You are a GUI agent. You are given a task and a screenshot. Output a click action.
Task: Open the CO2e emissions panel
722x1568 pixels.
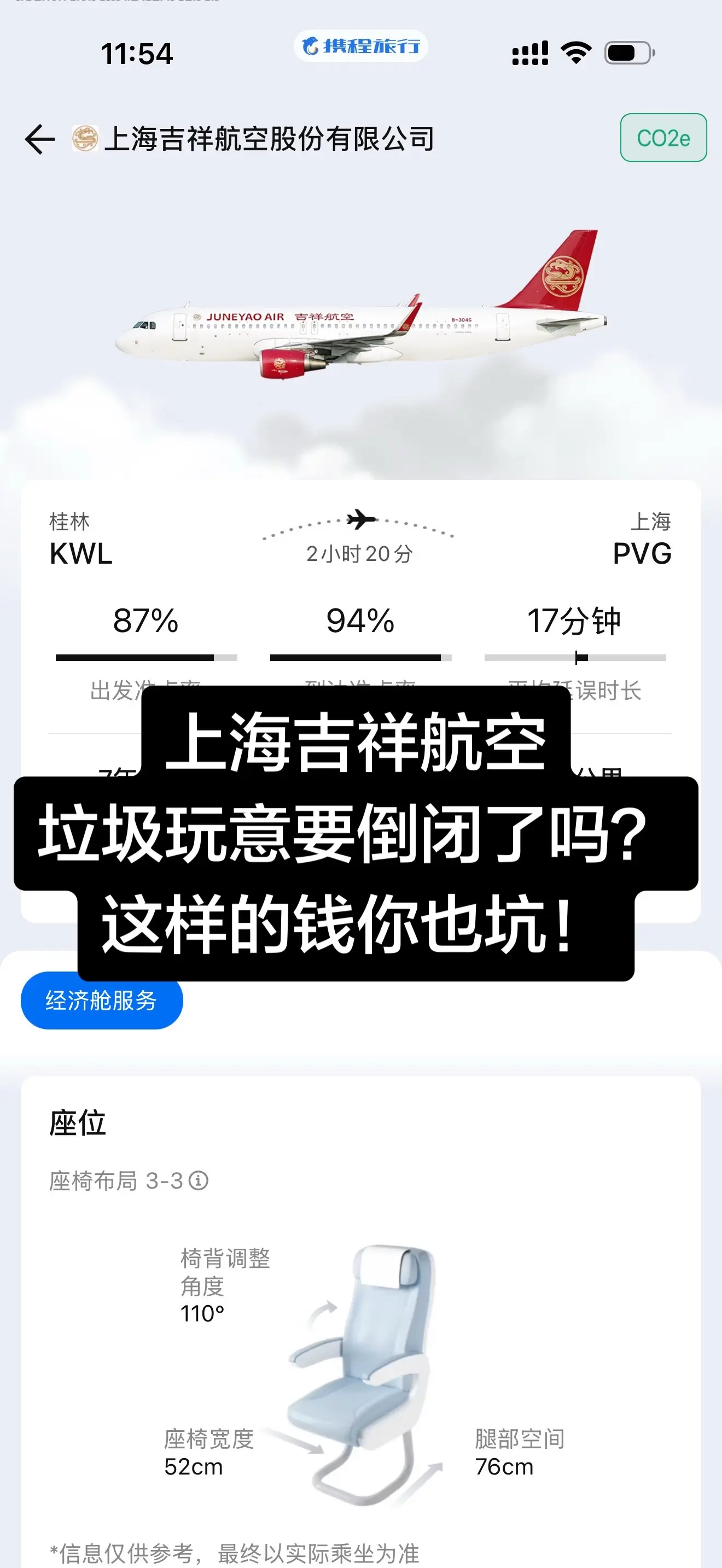pos(663,139)
